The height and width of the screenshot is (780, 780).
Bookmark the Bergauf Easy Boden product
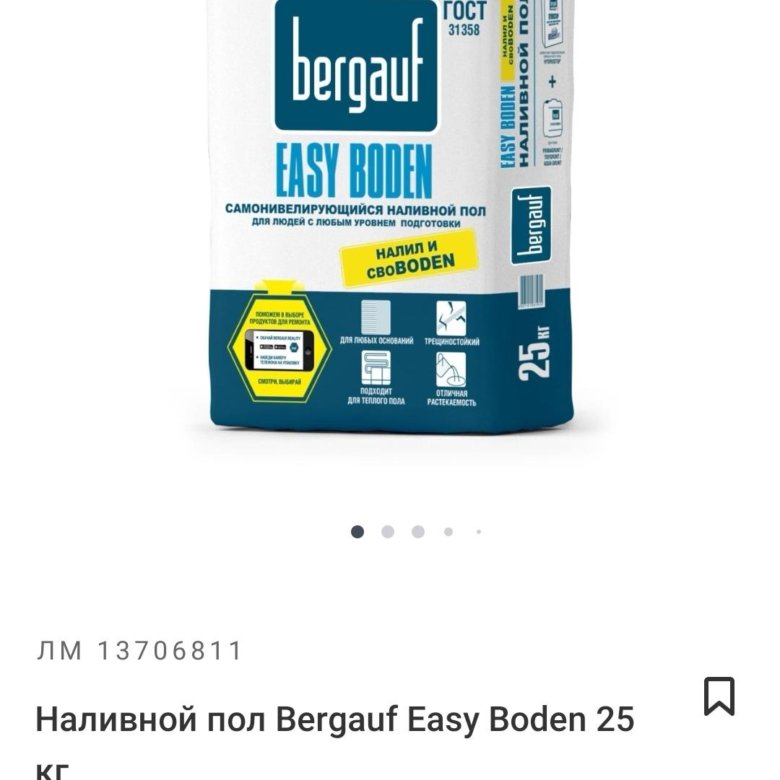718,696
